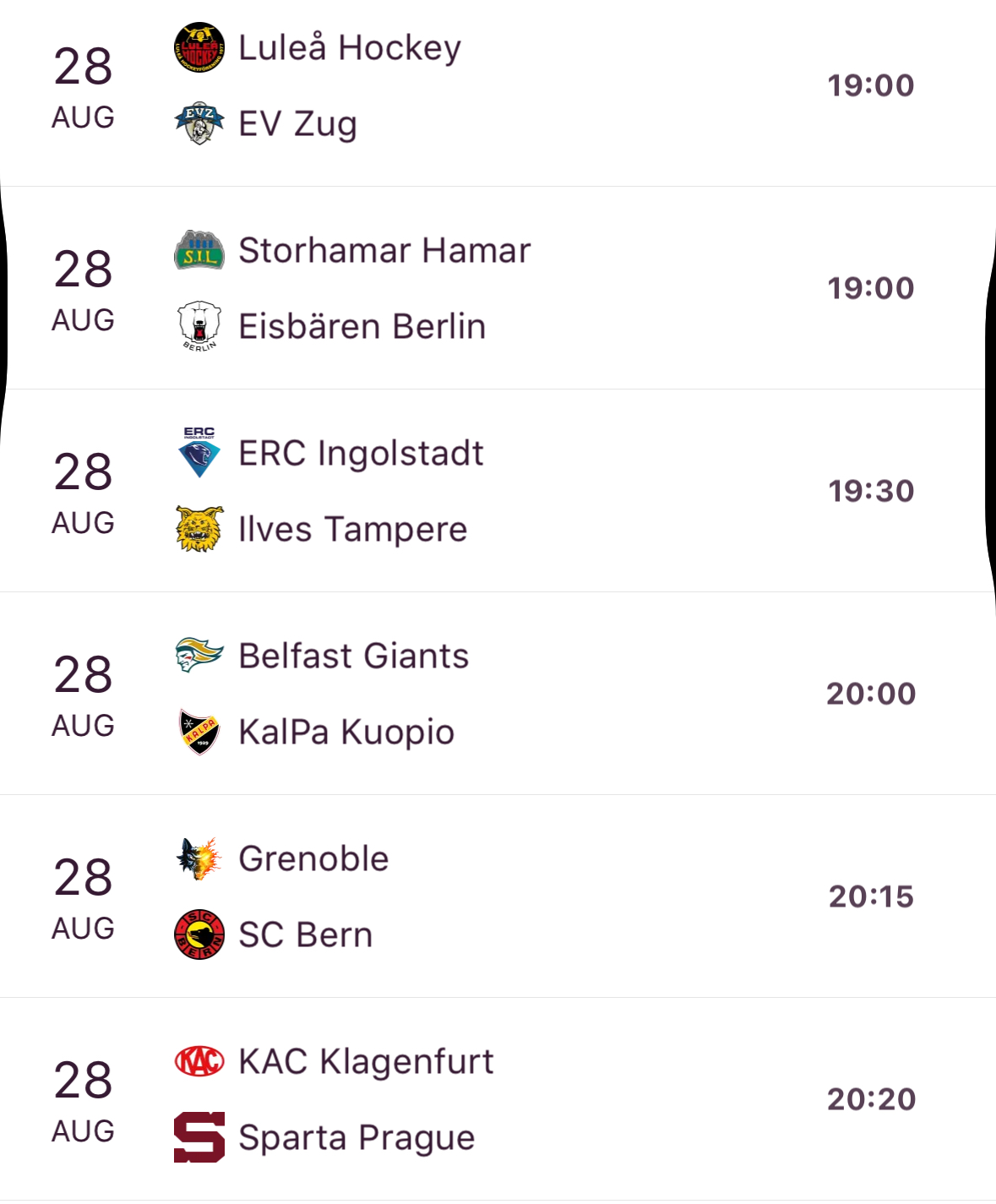Tap the Grenoble vs SC Bern game

click(498, 896)
